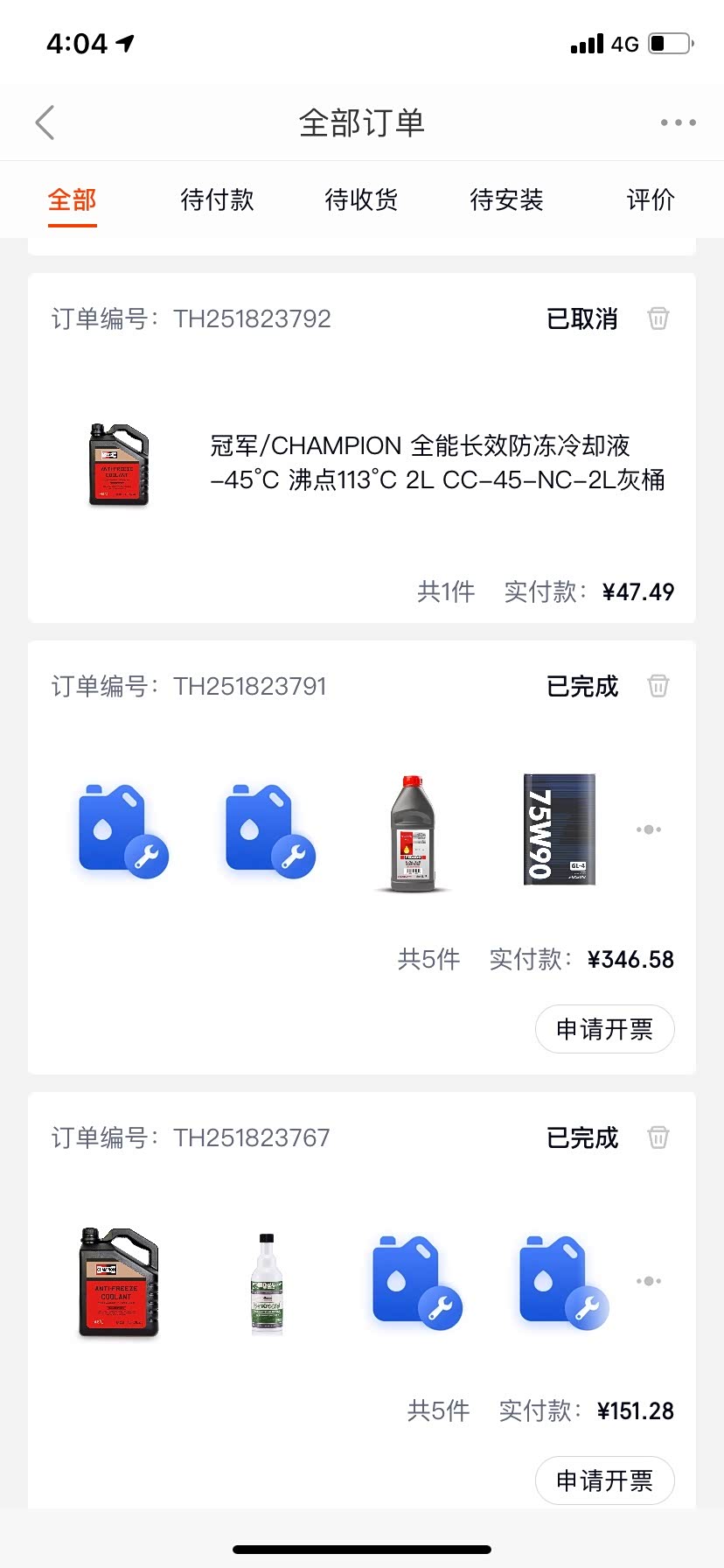Delete completed order TH251823791

(658, 686)
